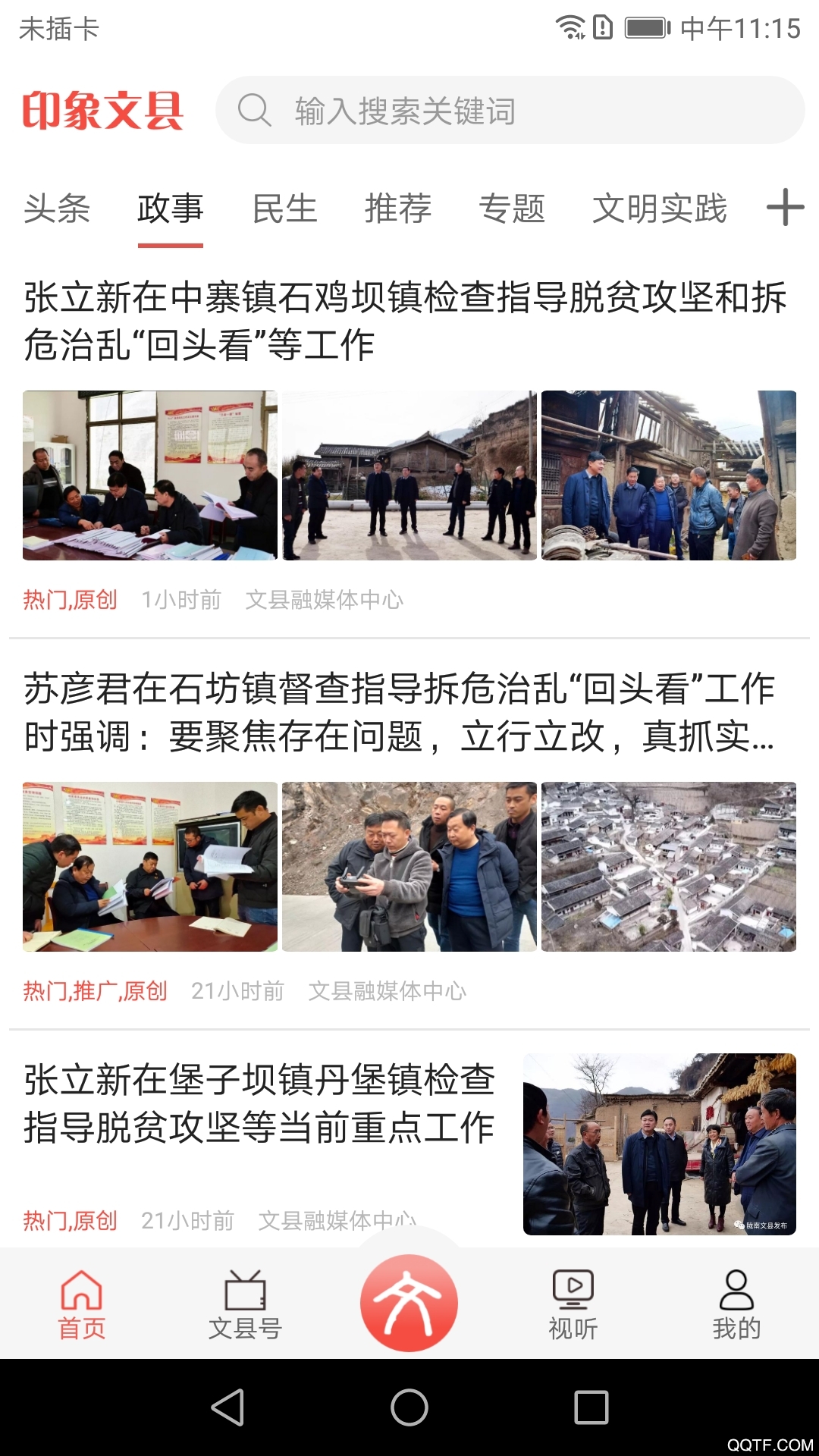Tap the search box 输入搜索关键词
The width and height of the screenshot is (819, 1456).
click(510, 111)
